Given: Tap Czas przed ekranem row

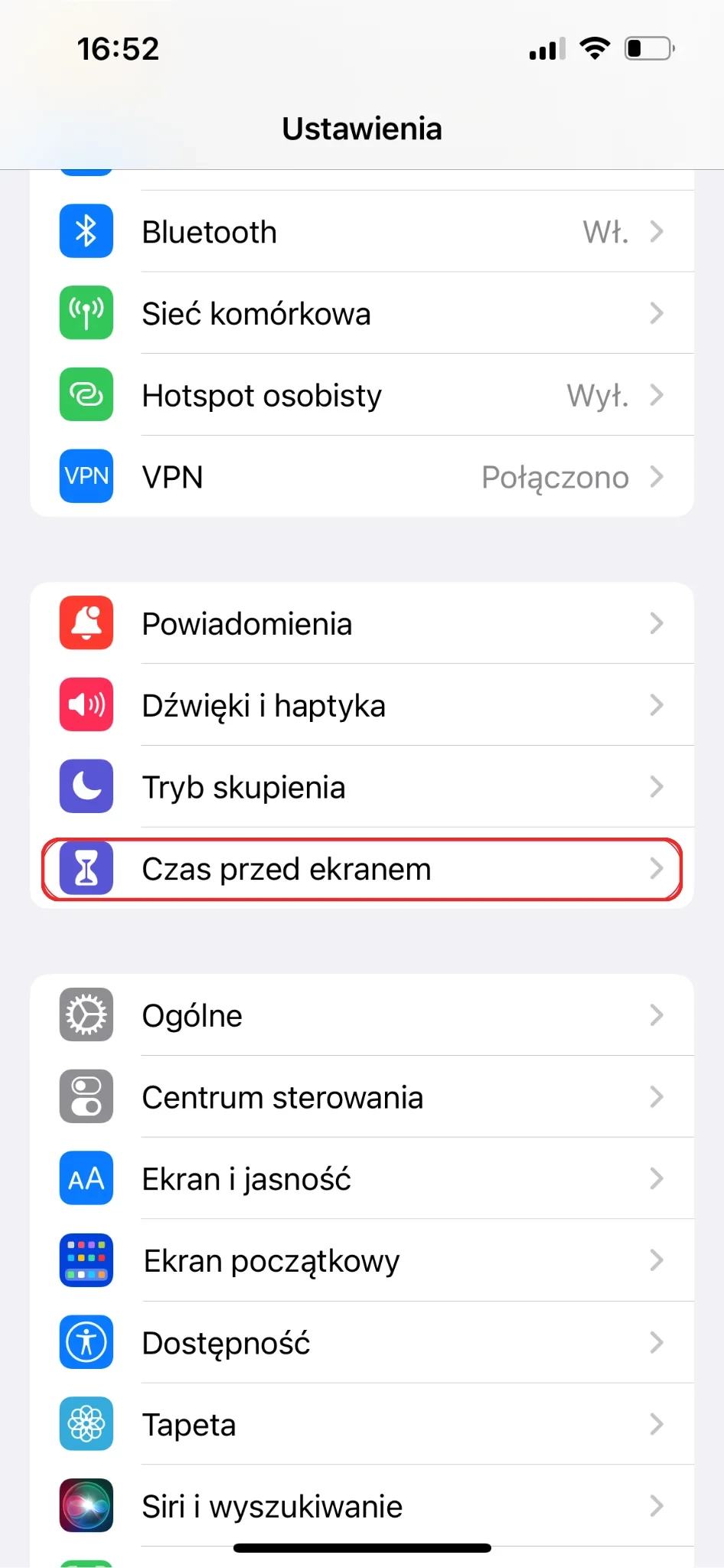Looking at the screenshot, I should [361, 869].
